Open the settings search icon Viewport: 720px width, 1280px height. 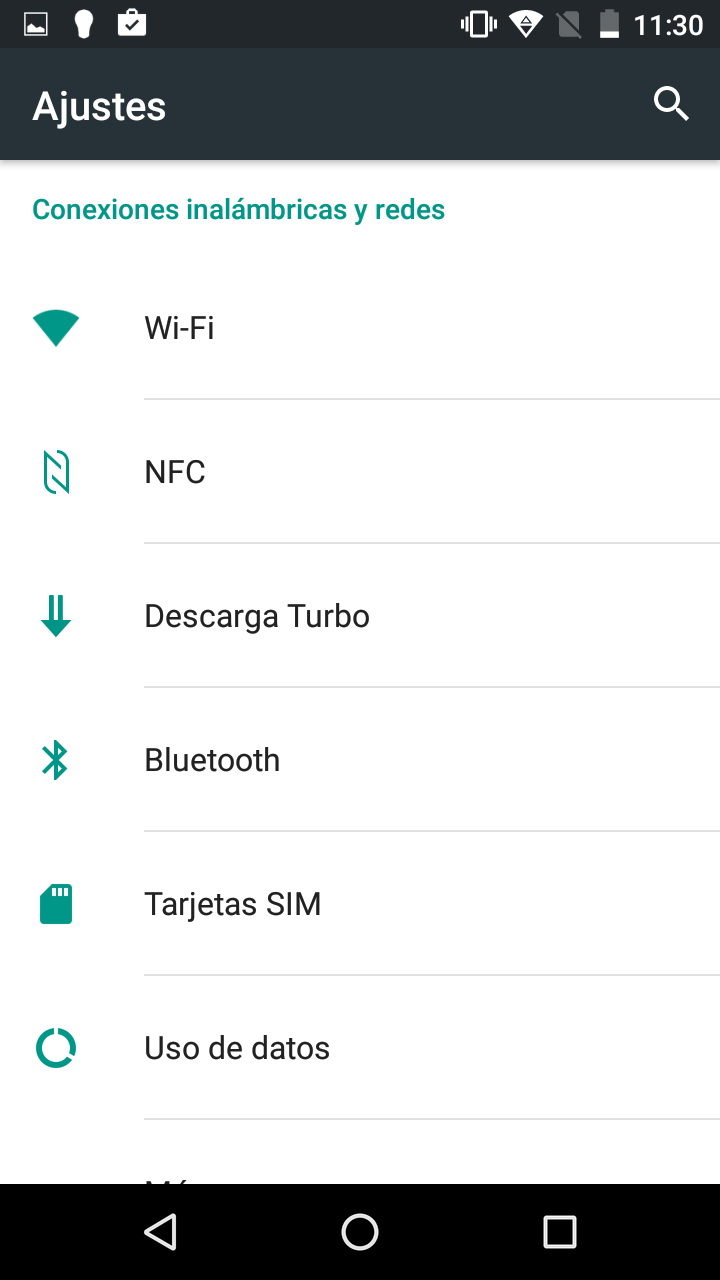click(671, 104)
